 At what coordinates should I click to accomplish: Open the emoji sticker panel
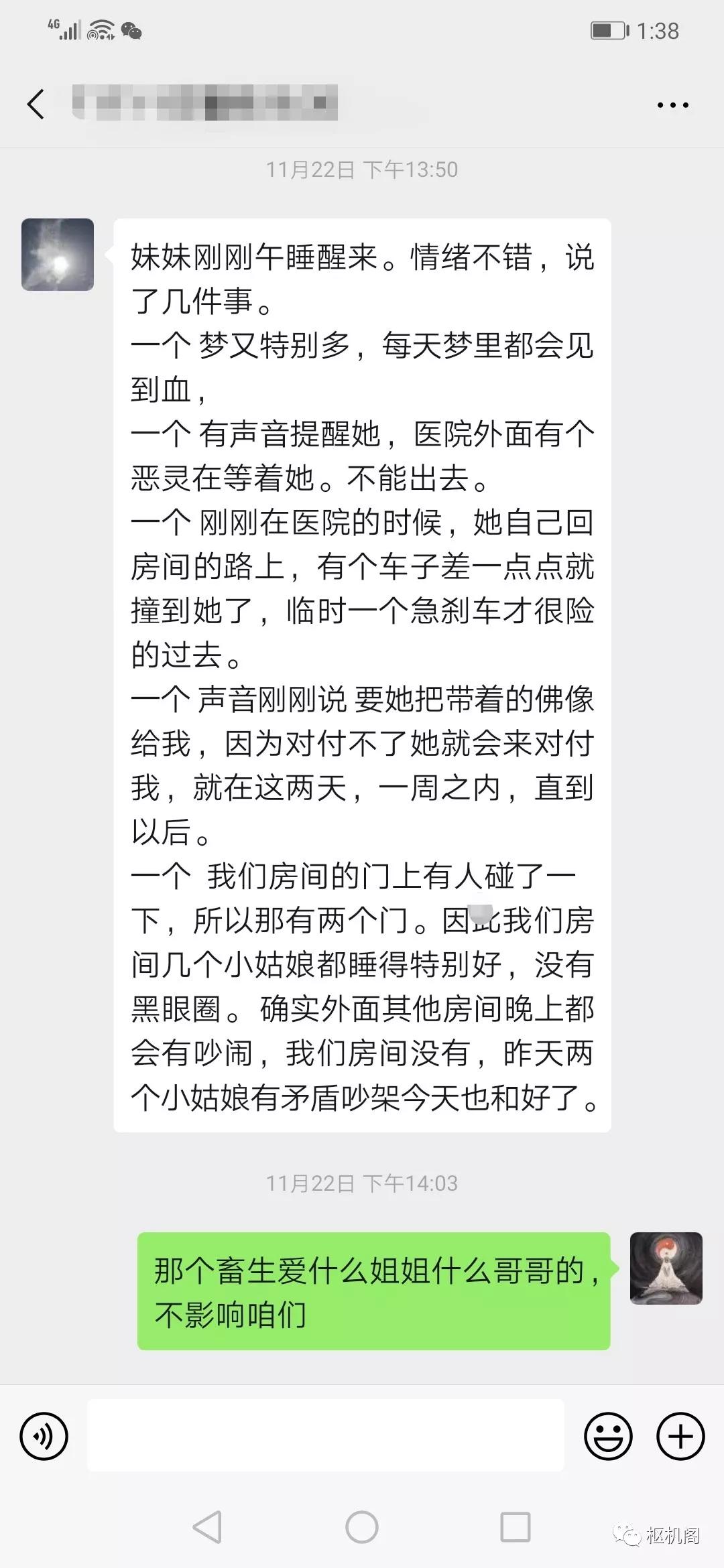[x=608, y=1435]
